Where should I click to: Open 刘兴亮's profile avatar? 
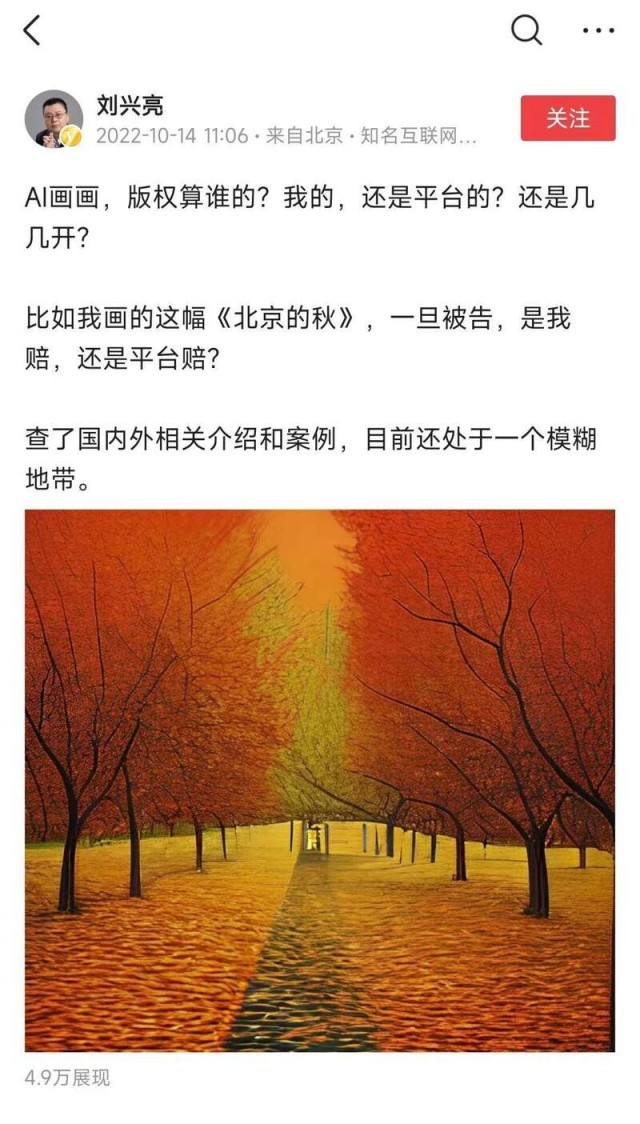[x=52, y=119]
